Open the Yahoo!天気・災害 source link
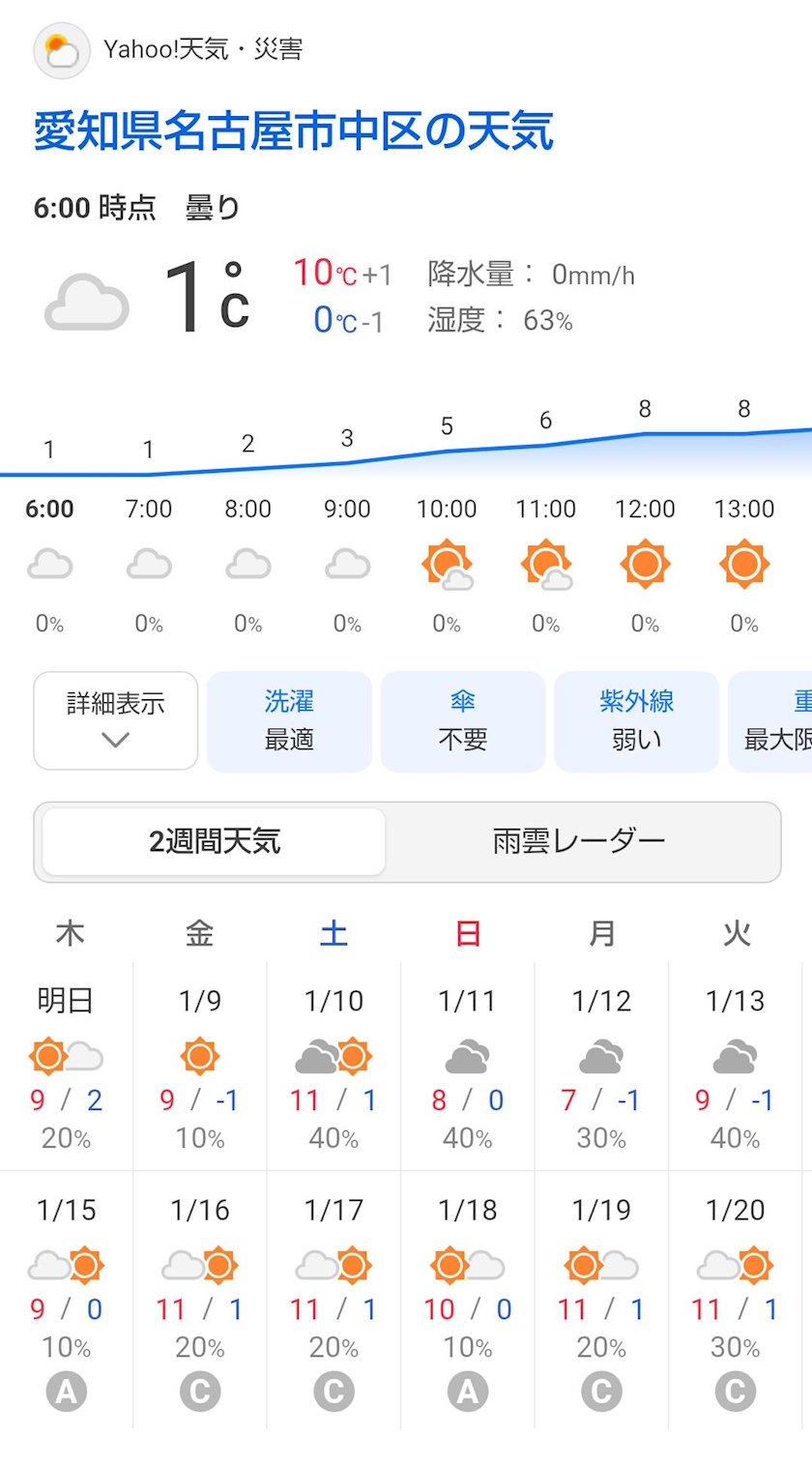 coord(203,49)
